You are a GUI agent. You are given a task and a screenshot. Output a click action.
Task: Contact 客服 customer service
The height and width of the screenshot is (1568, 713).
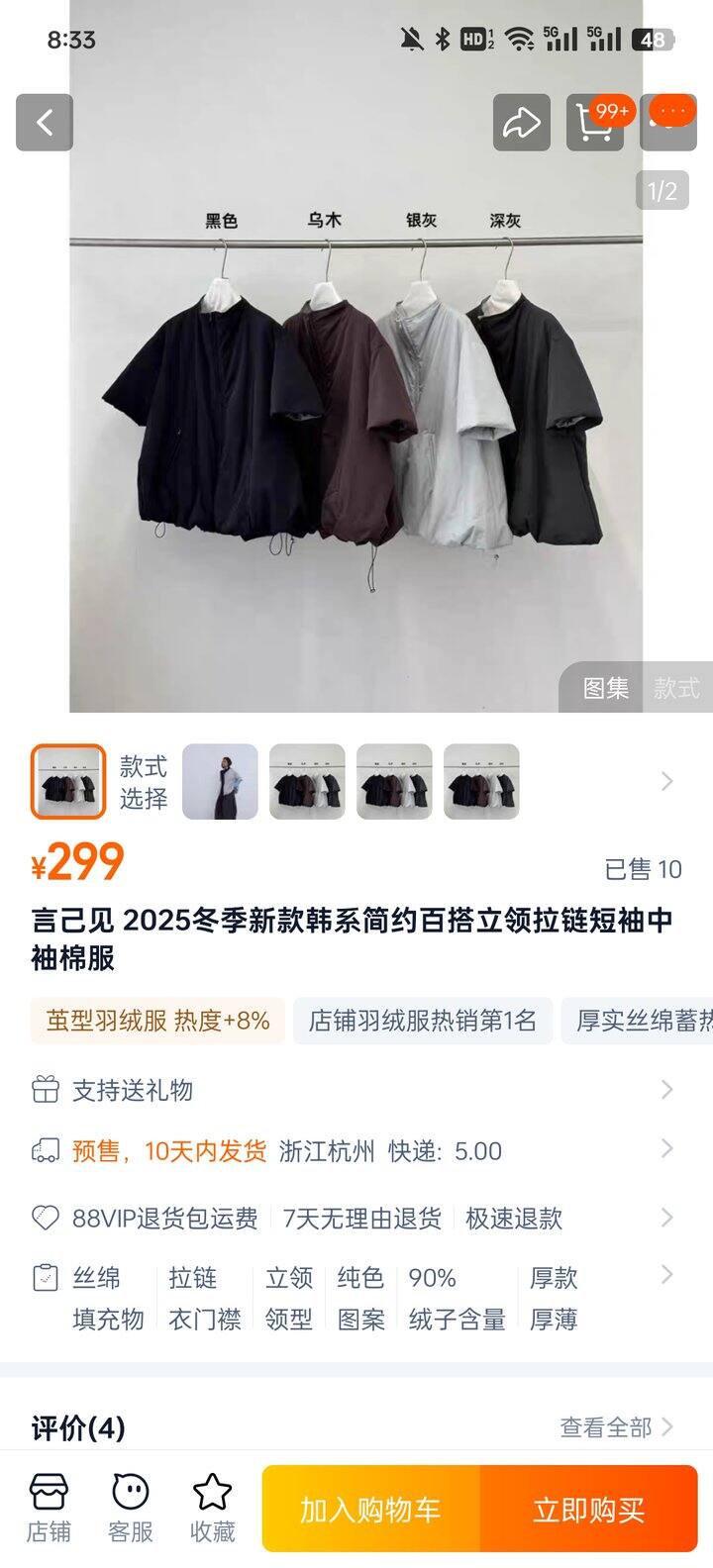pyautogui.click(x=131, y=1509)
